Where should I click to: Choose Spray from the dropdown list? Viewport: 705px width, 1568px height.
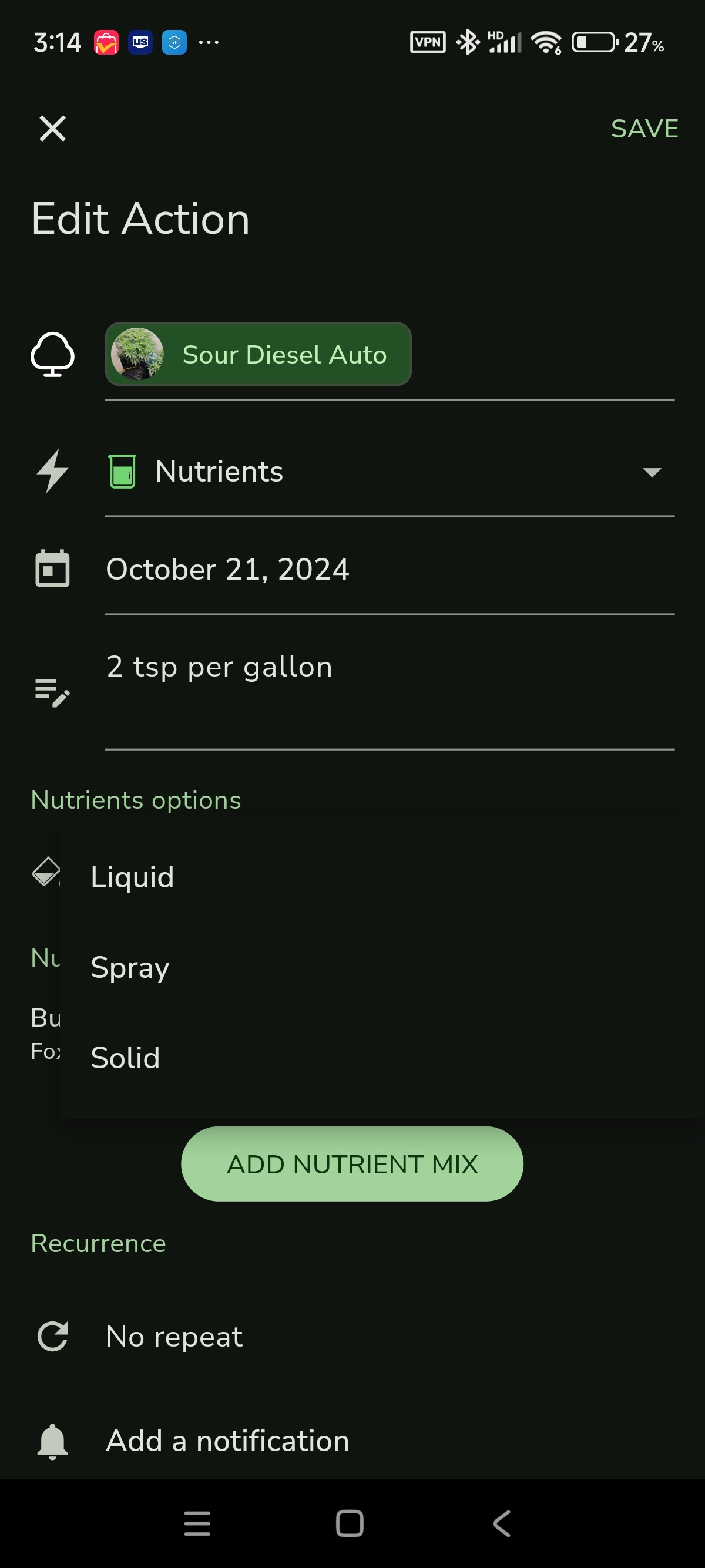(382, 967)
